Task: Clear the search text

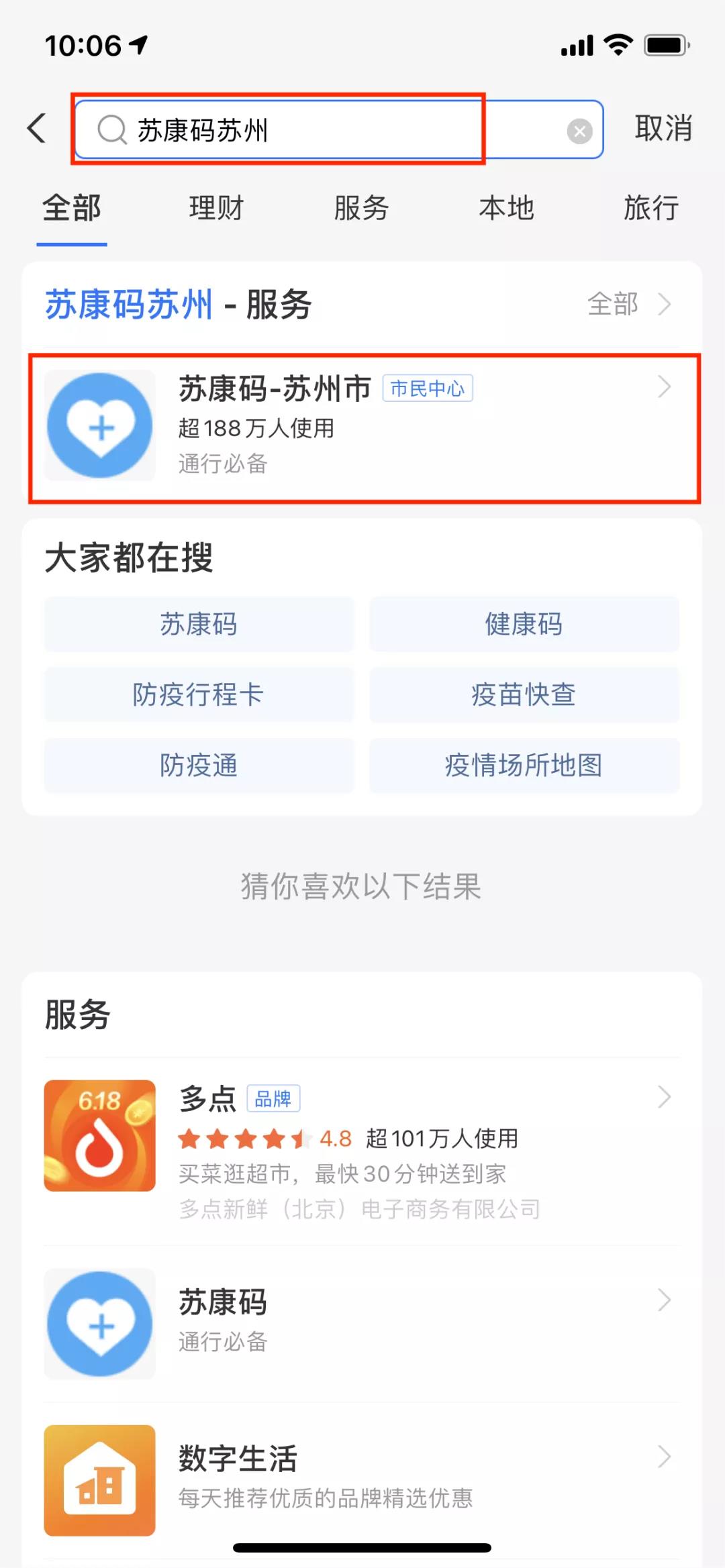Action: 579,131
